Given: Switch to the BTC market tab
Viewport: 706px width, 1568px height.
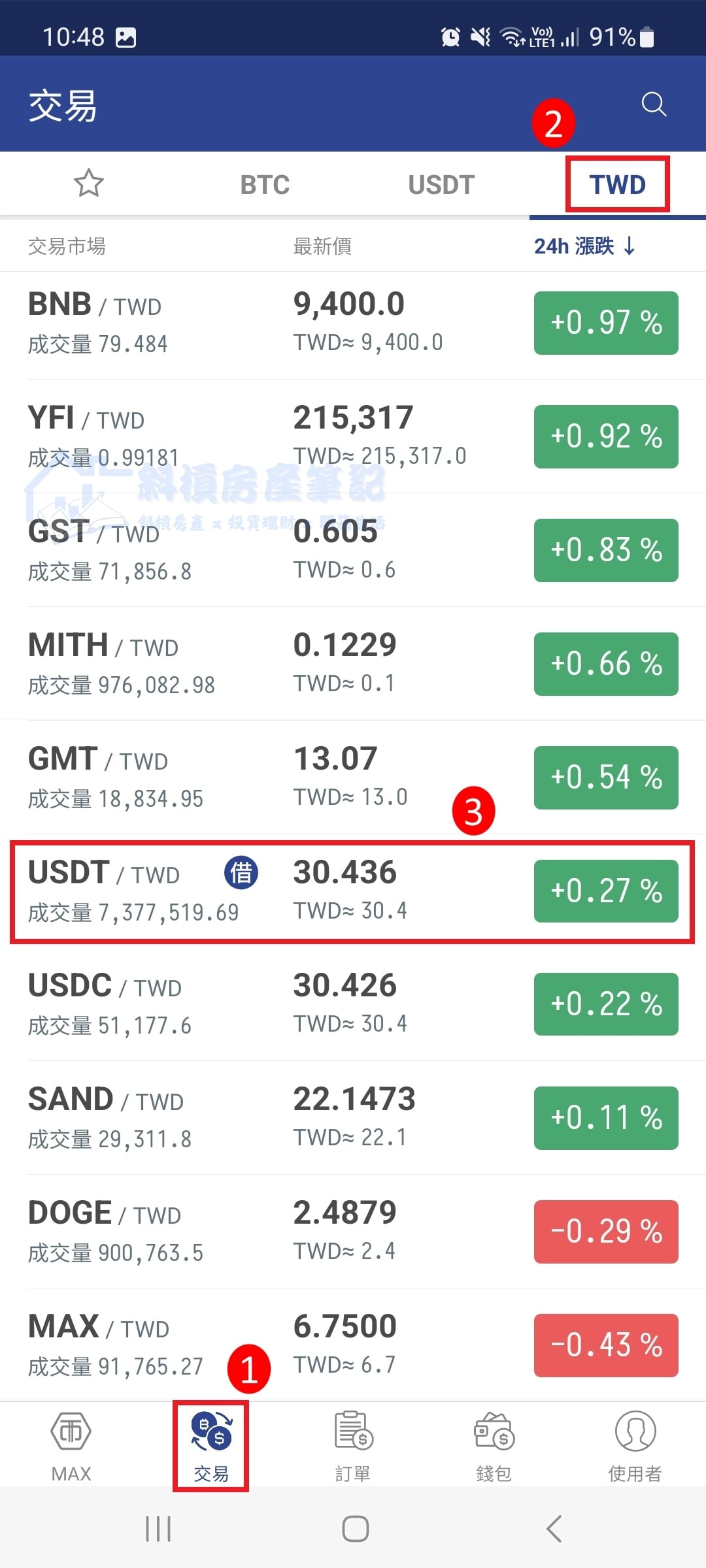Looking at the screenshot, I should click(x=264, y=184).
